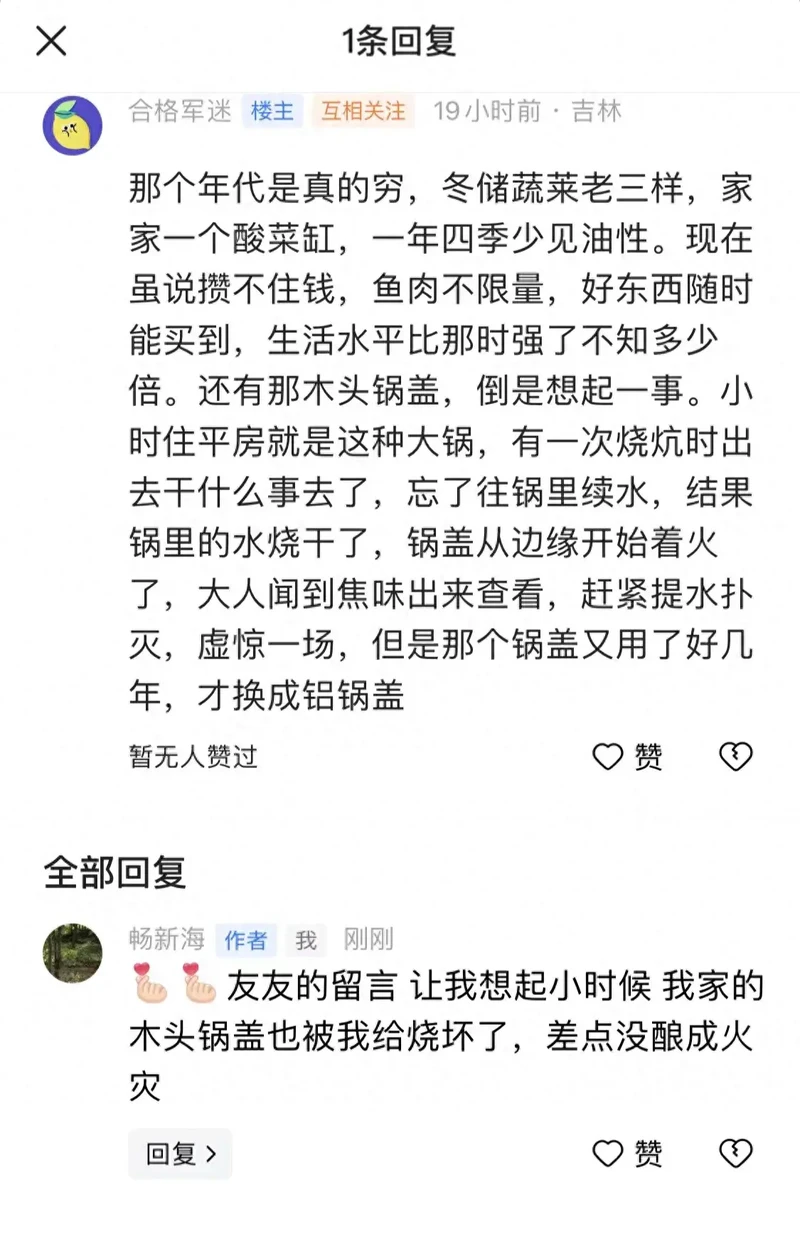800x1248 pixels.
Task: Tap 回复 button under 畅新海's reply
Action: coord(180,1154)
